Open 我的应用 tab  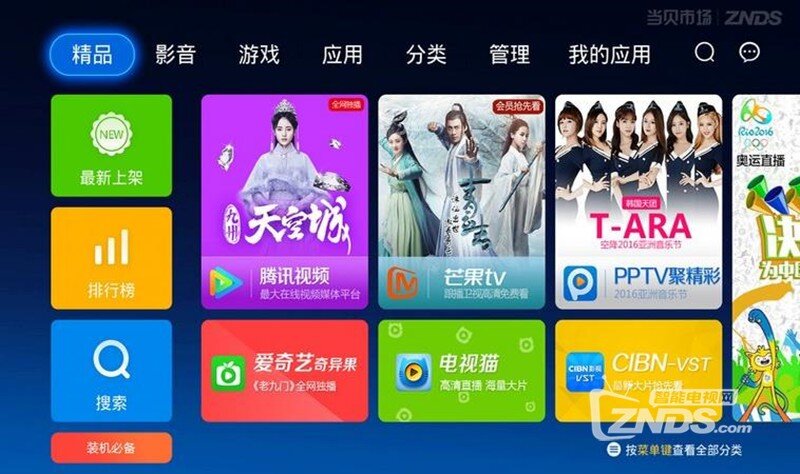click(x=609, y=54)
